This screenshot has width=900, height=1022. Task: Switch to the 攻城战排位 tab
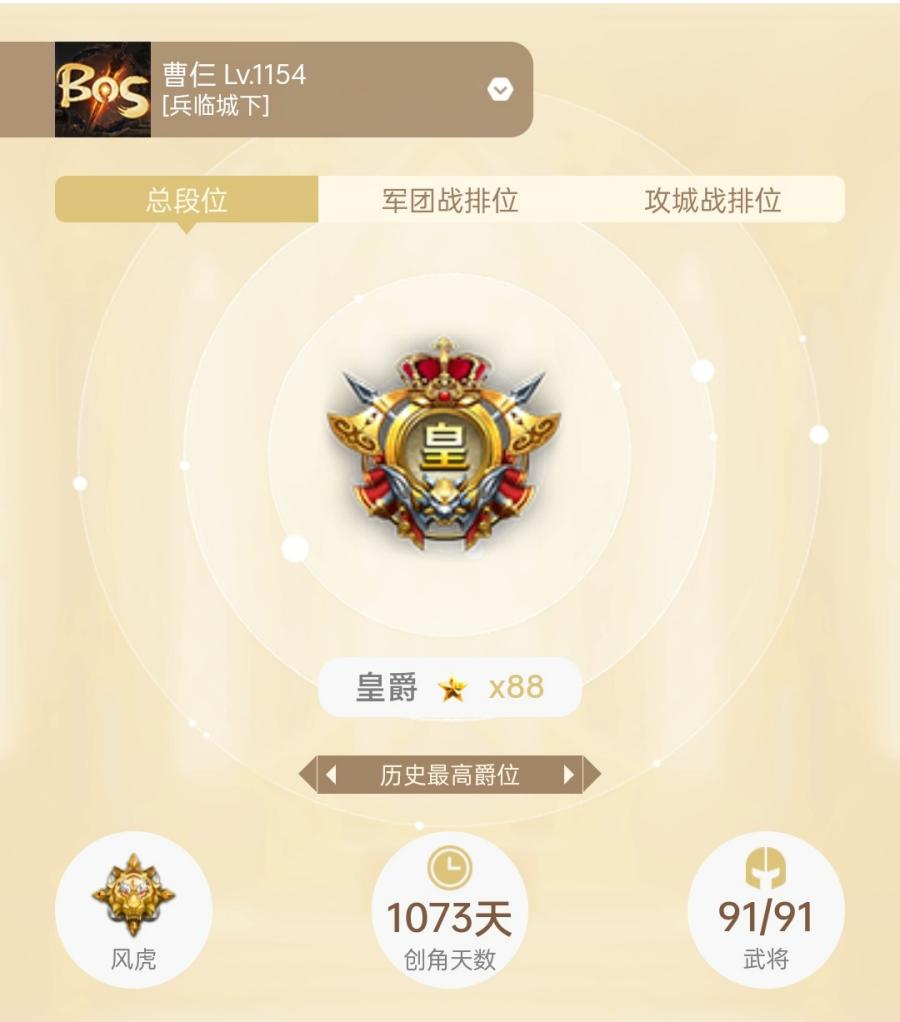coord(712,200)
